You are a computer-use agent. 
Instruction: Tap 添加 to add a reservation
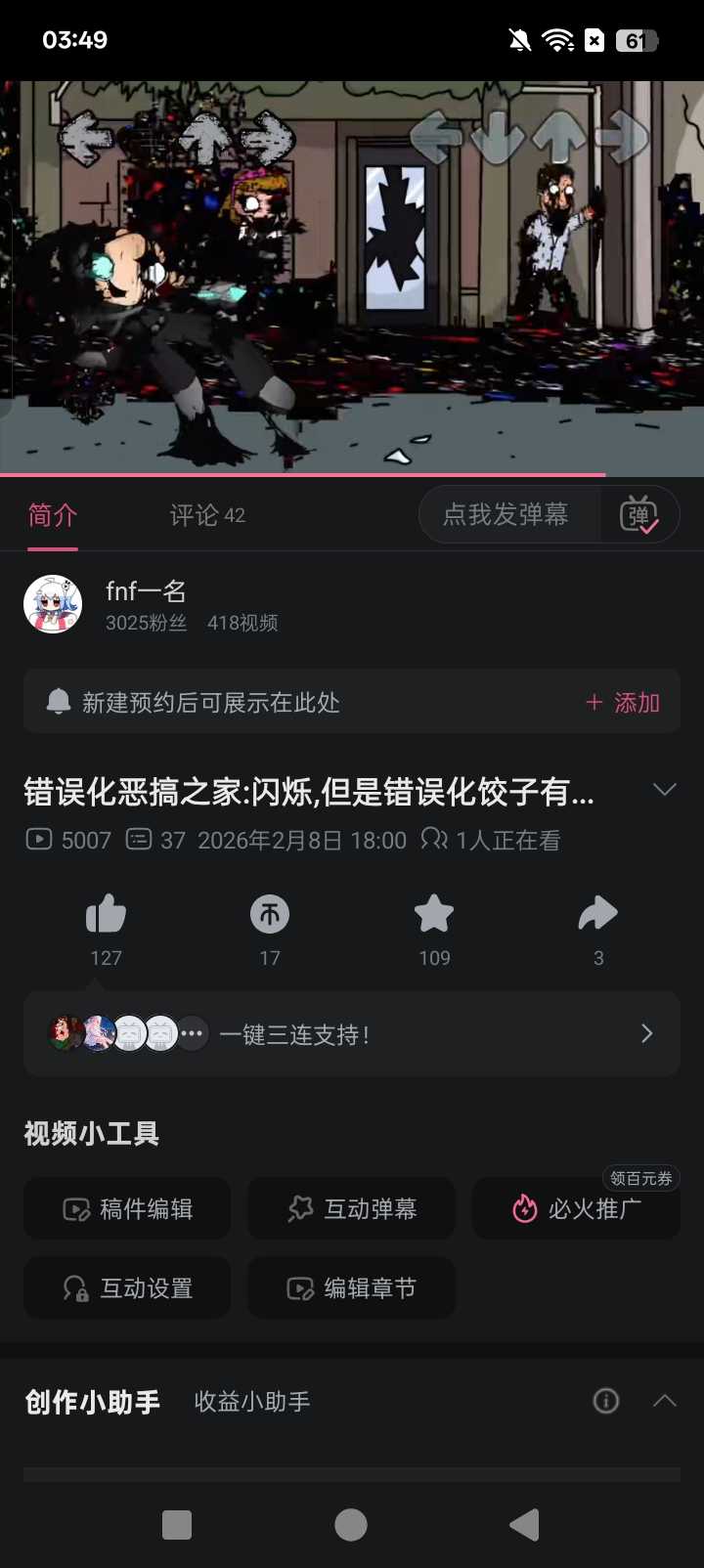tap(623, 703)
